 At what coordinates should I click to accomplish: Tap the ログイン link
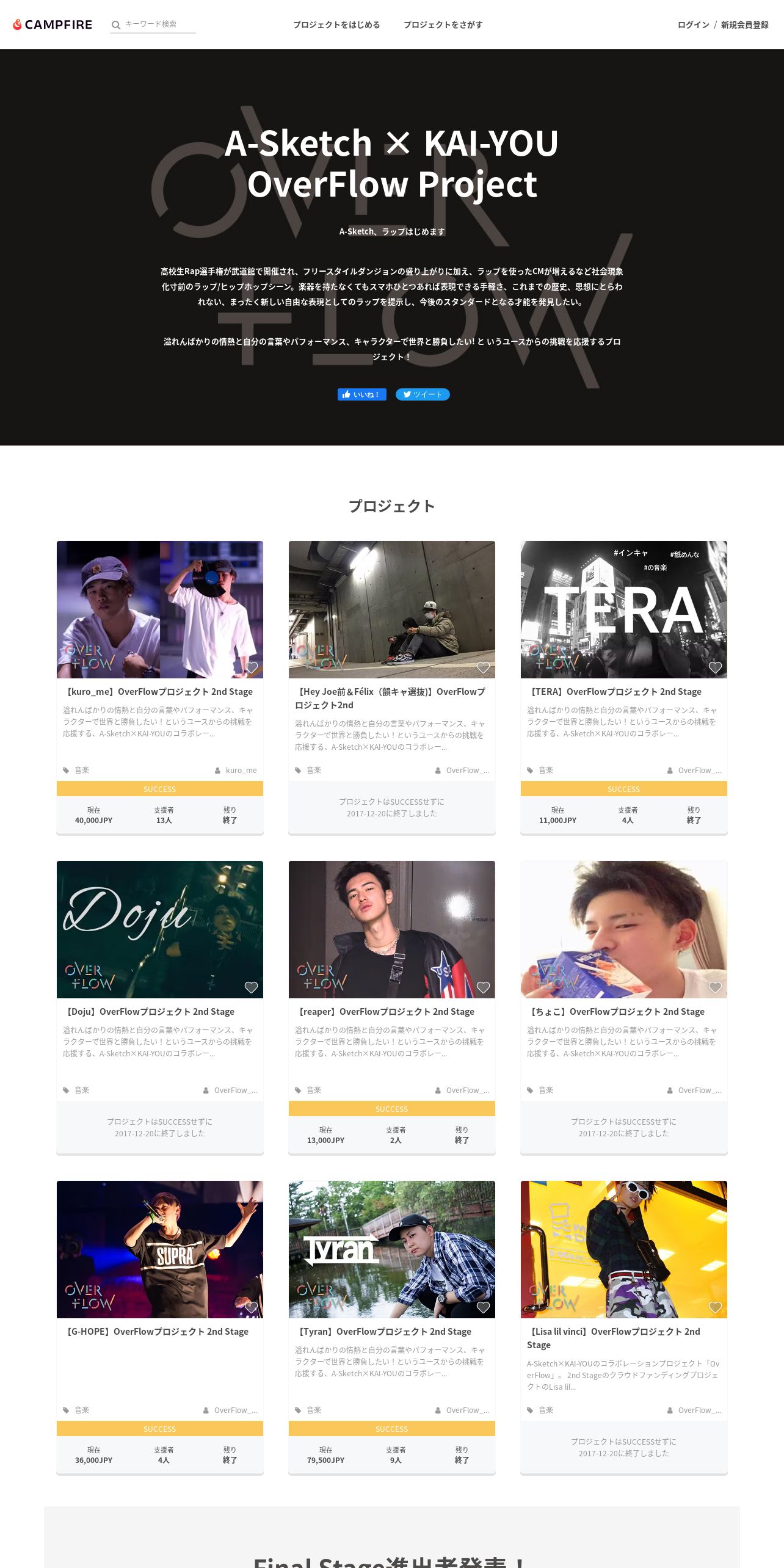coord(693,24)
